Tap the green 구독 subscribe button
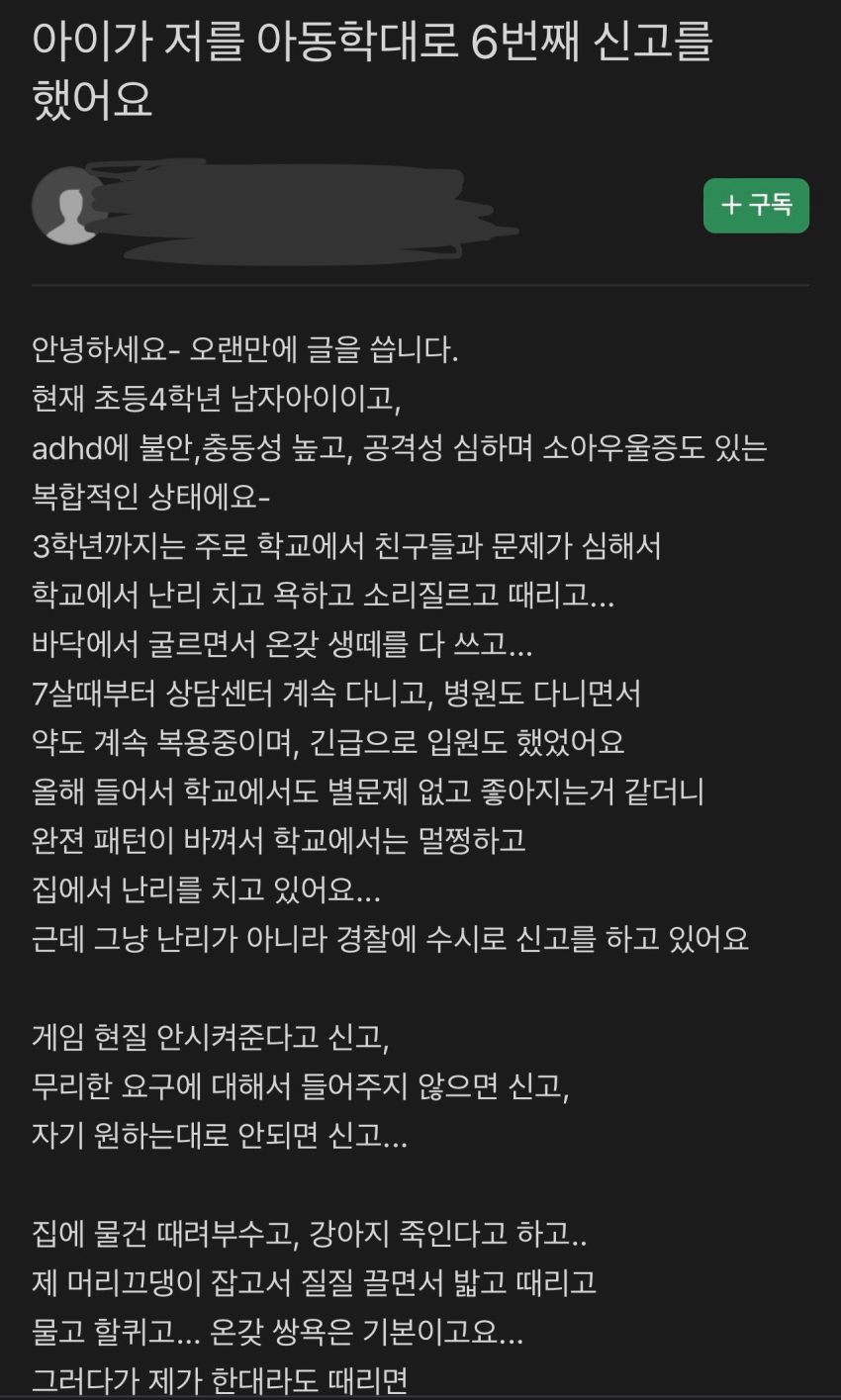This screenshot has height=1400, width=841. (x=756, y=206)
